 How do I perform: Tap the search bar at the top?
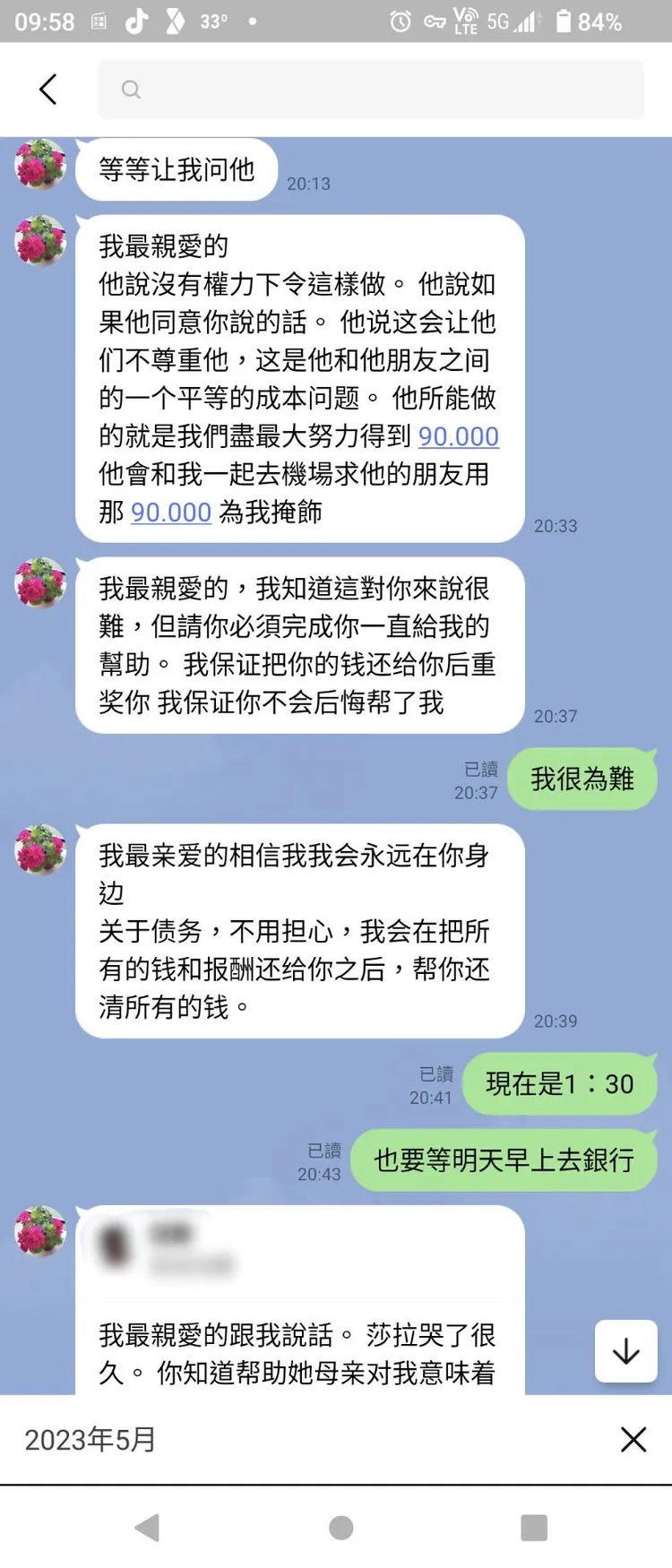pos(372,89)
